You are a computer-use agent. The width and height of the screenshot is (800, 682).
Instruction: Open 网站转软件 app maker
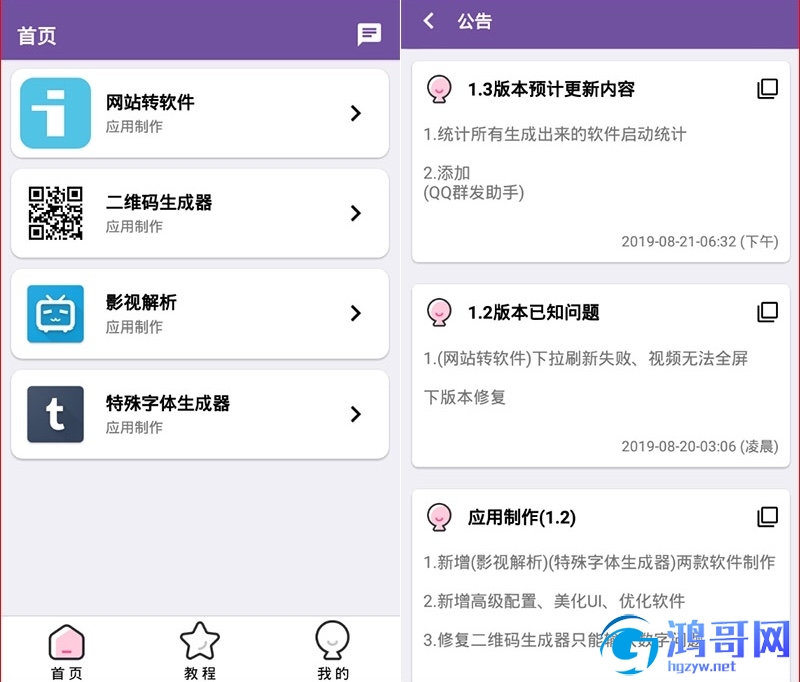click(x=200, y=113)
